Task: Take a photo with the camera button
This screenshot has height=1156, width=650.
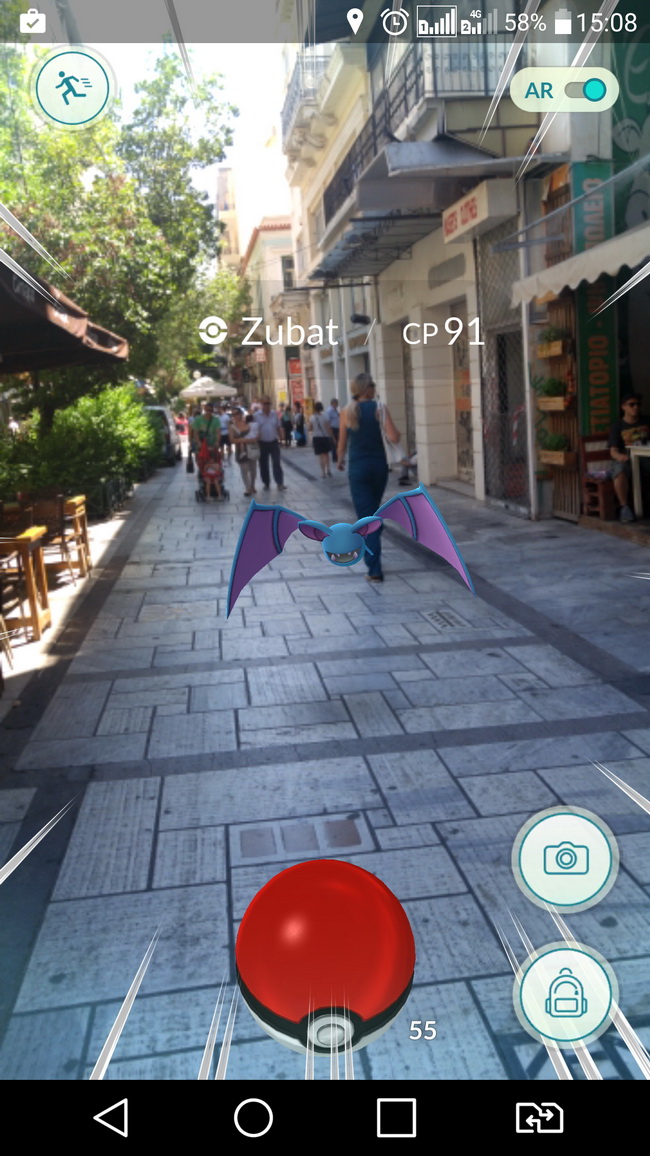Action: click(565, 858)
